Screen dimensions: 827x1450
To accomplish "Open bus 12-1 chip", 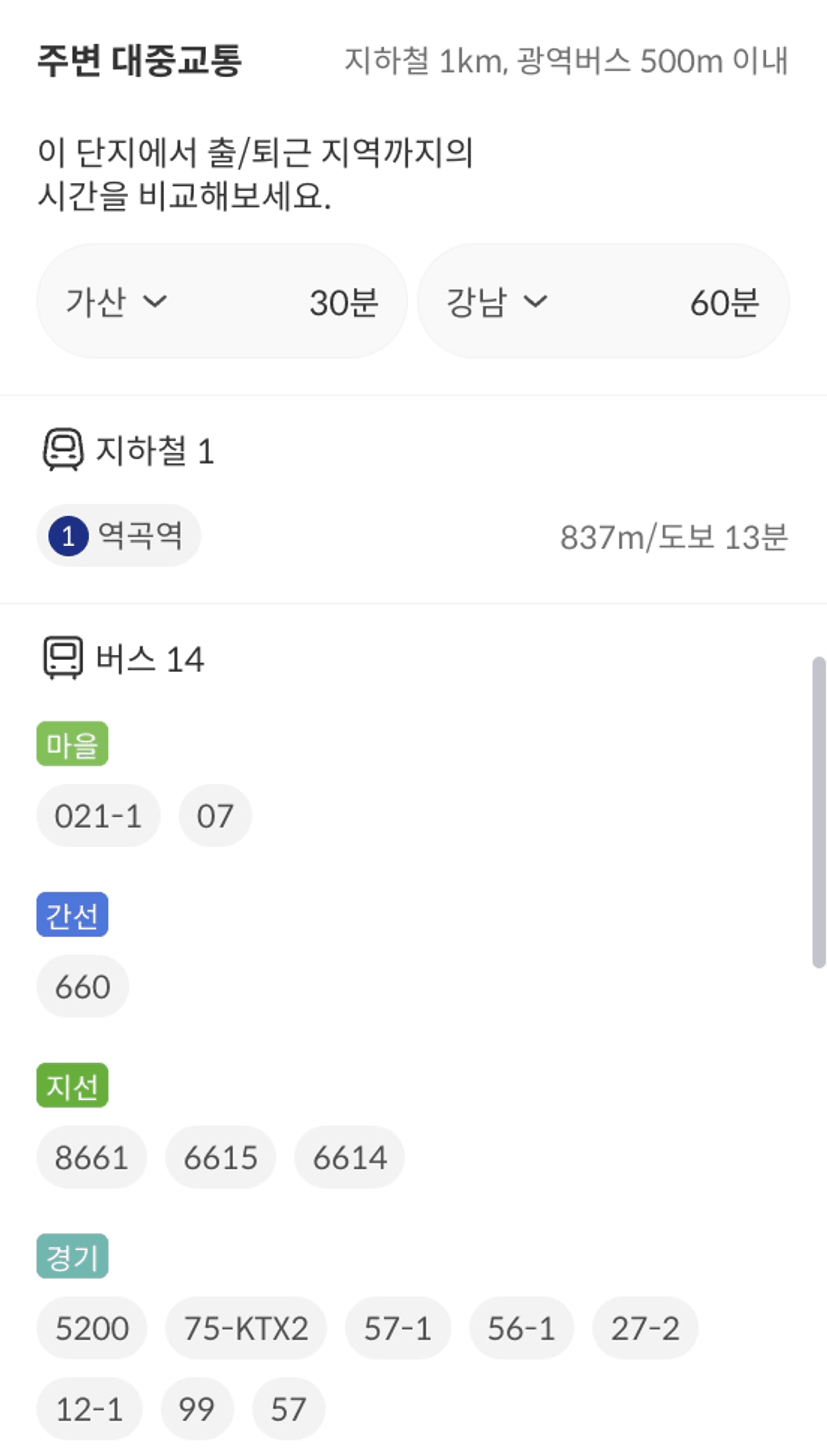I will 89,1410.
